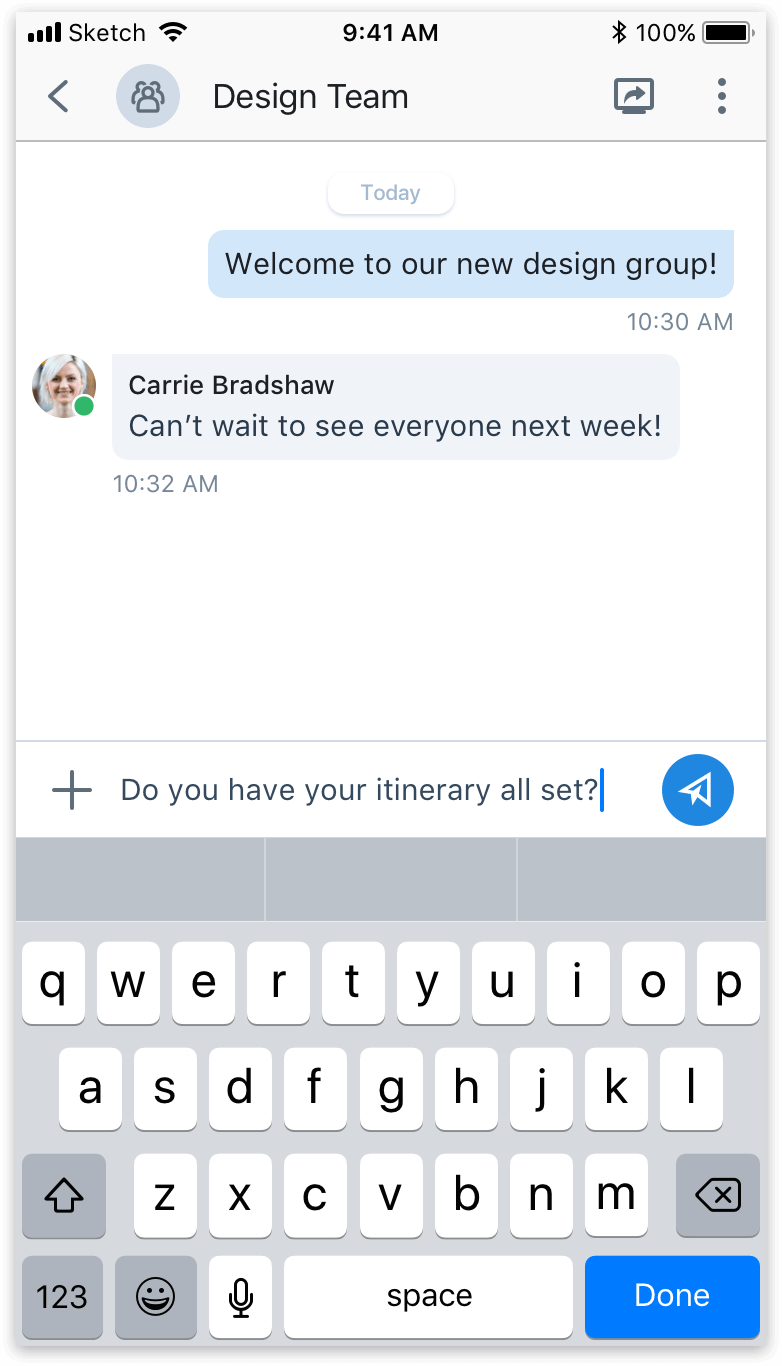The height and width of the screenshot is (1366, 782).
Task: Open the Design Team group avatar
Action: tap(148, 97)
